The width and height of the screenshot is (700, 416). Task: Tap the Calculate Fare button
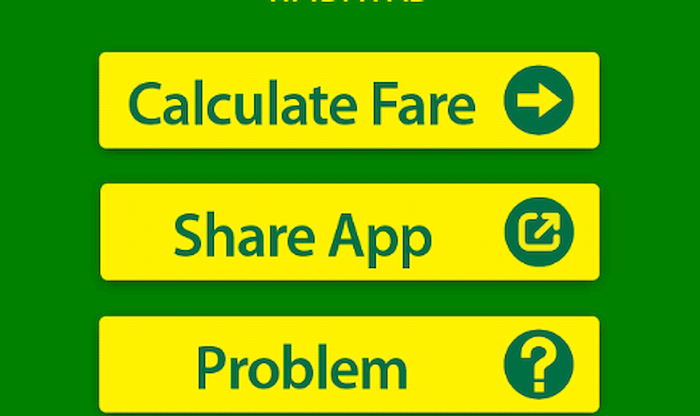point(349,101)
